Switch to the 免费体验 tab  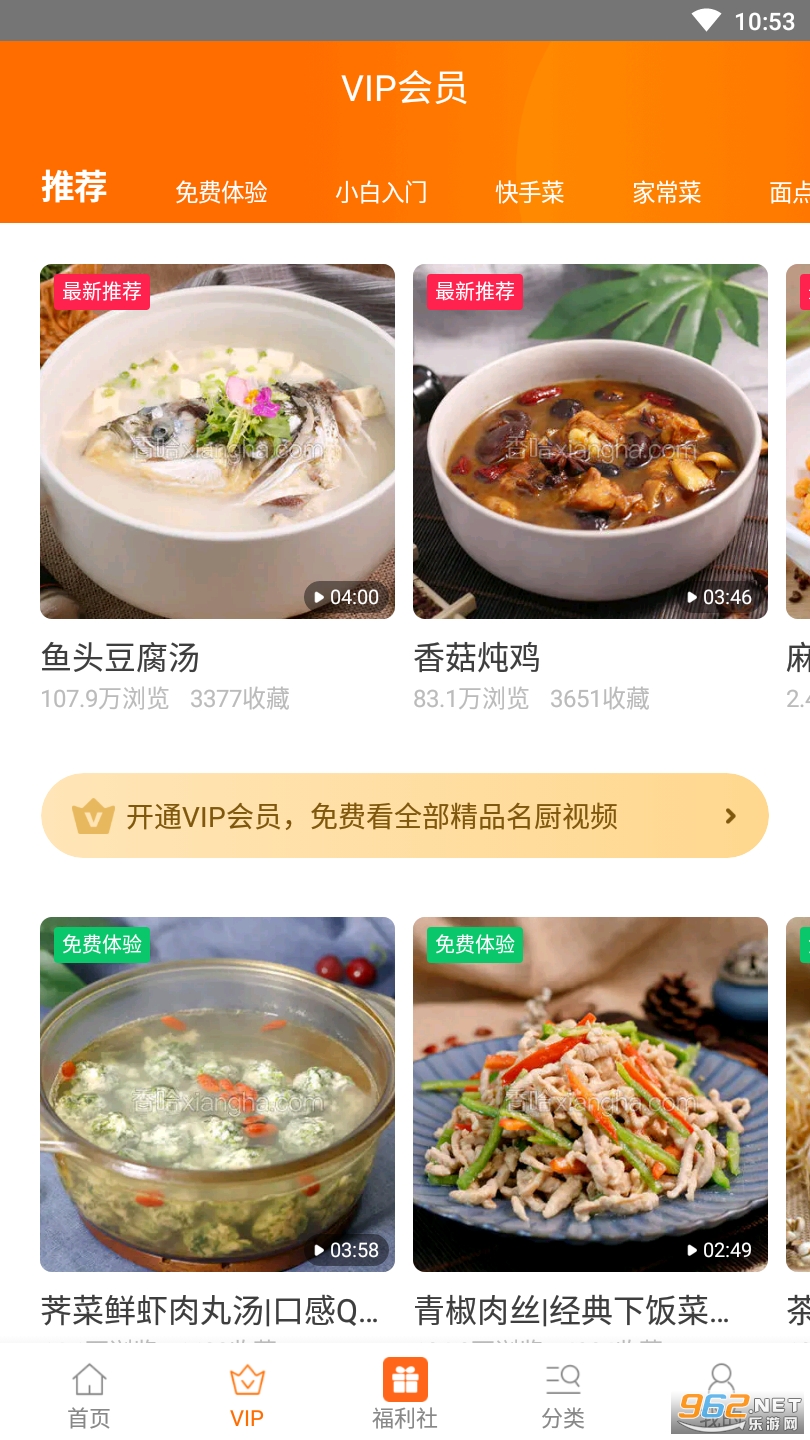221,192
